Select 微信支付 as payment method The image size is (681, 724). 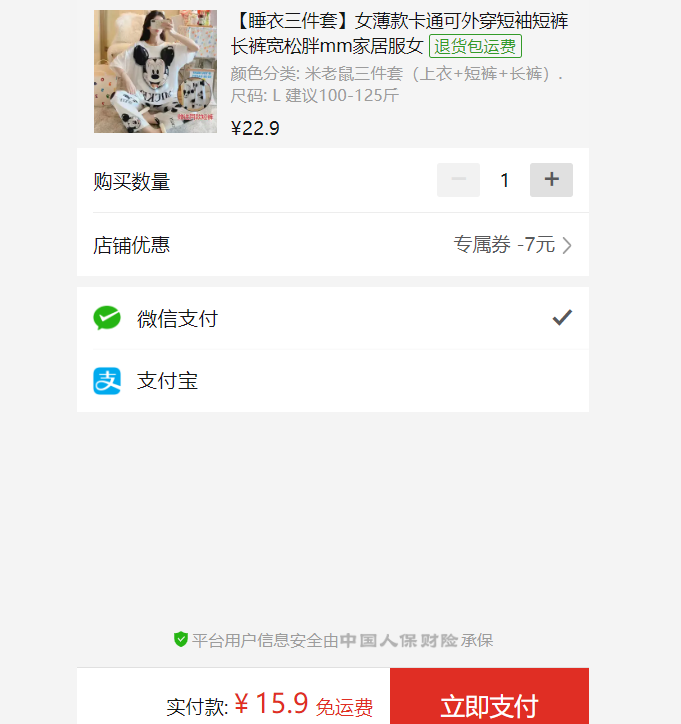coord(332,319)
